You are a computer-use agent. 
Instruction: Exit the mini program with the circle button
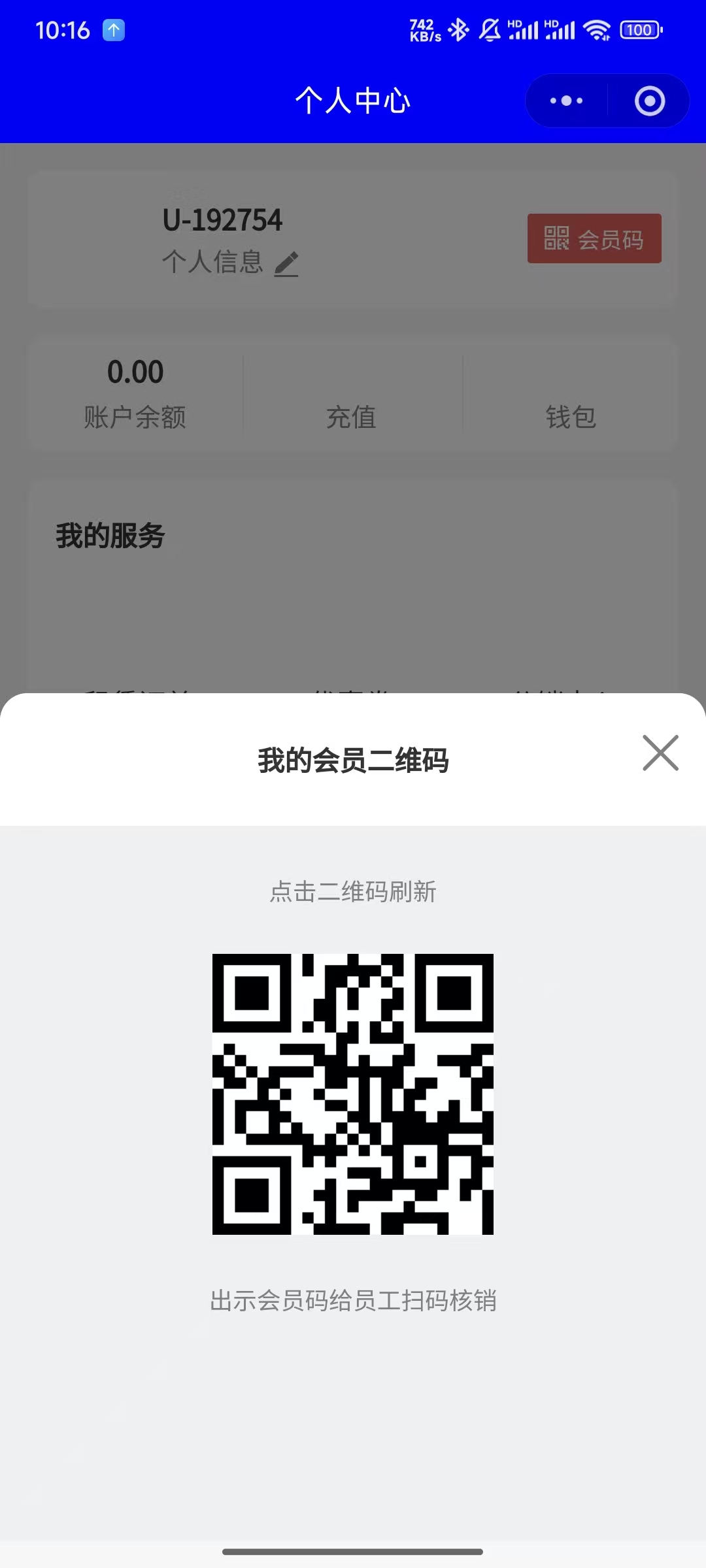(x=649, y=101)
